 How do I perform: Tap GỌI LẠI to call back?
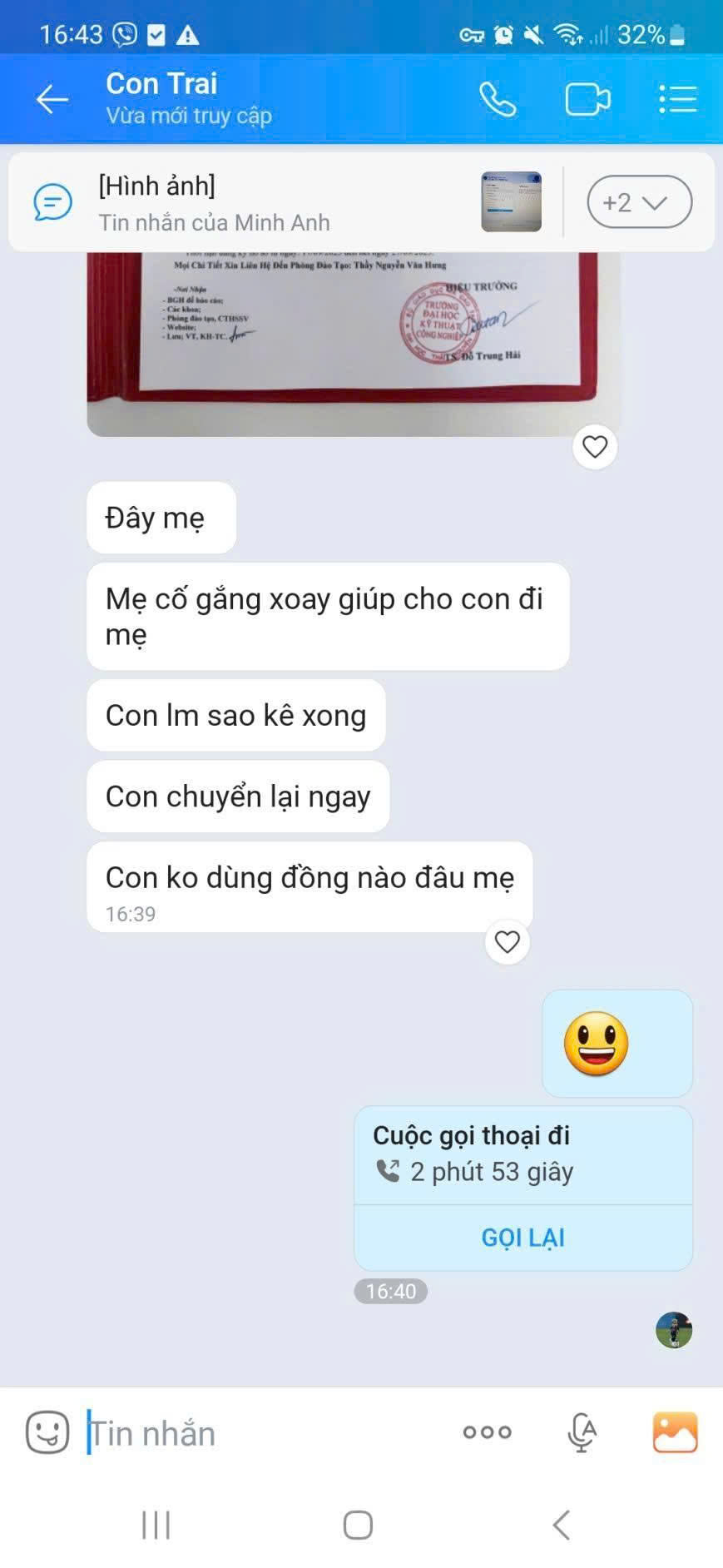pos(522,1238)
